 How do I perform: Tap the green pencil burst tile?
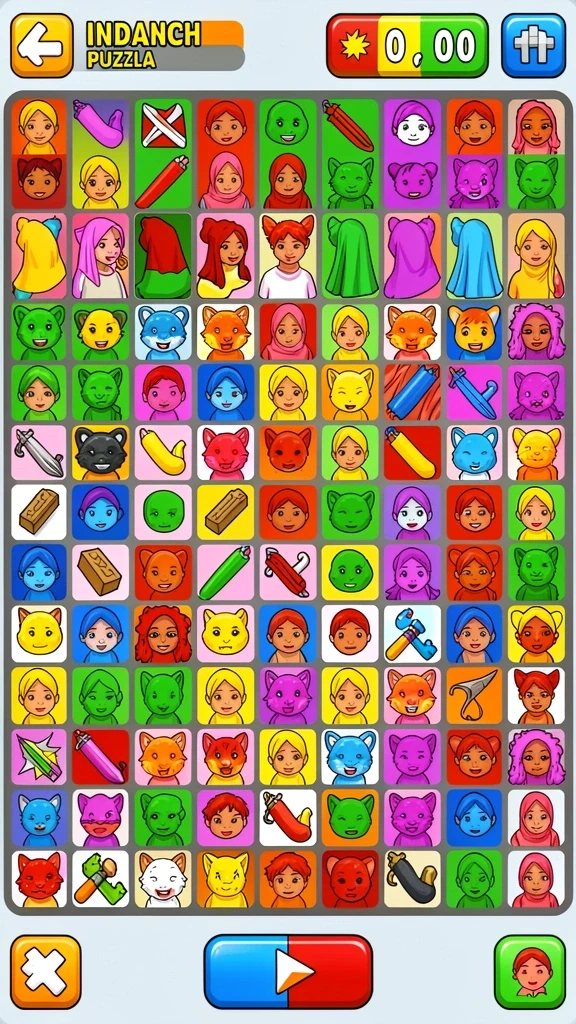(x=39, y=756)
